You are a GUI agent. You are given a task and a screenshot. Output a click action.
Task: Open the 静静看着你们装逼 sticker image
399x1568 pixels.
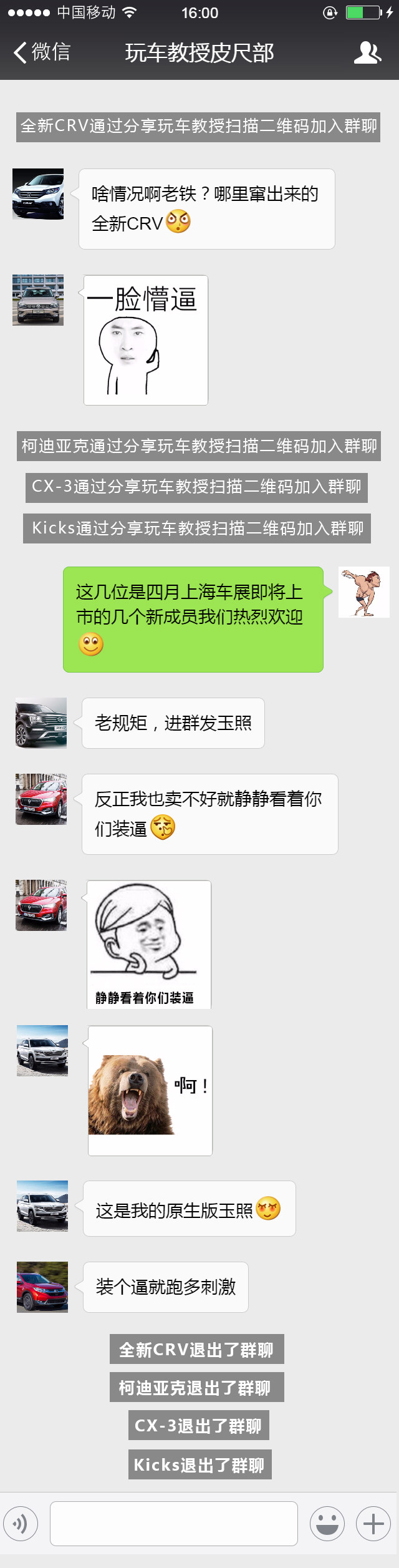point(149,944)
